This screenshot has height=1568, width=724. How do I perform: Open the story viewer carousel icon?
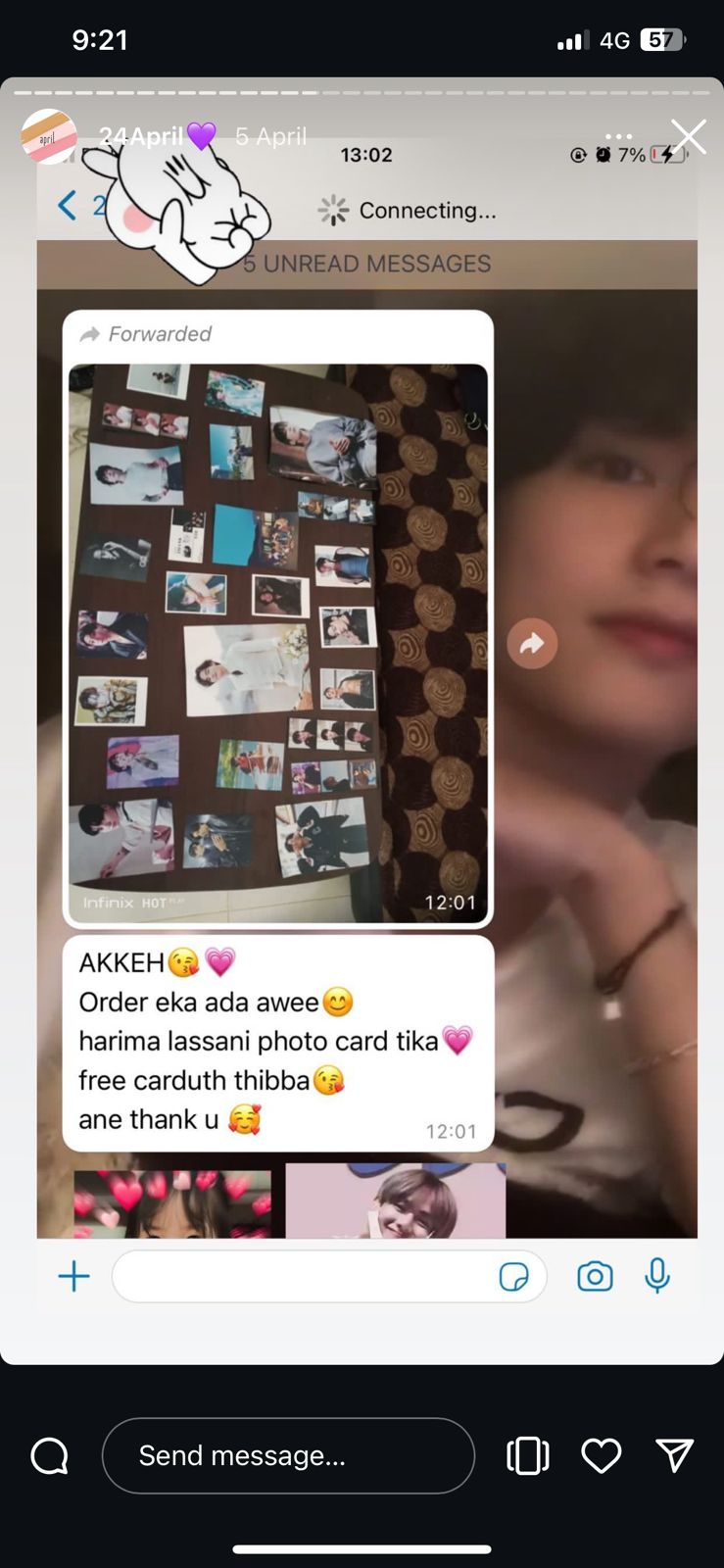528,1455
